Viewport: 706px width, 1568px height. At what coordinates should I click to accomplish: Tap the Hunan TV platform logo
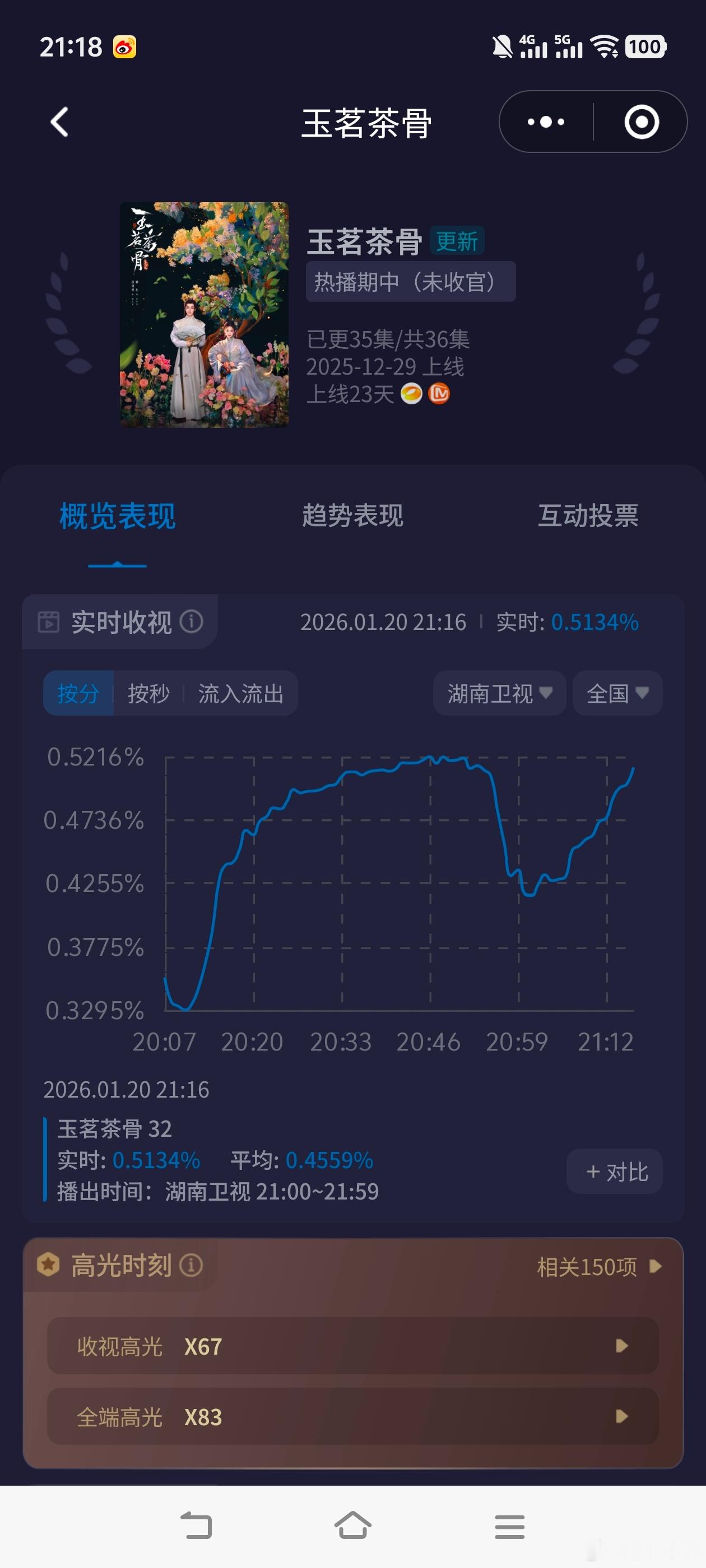coord(412,394)
